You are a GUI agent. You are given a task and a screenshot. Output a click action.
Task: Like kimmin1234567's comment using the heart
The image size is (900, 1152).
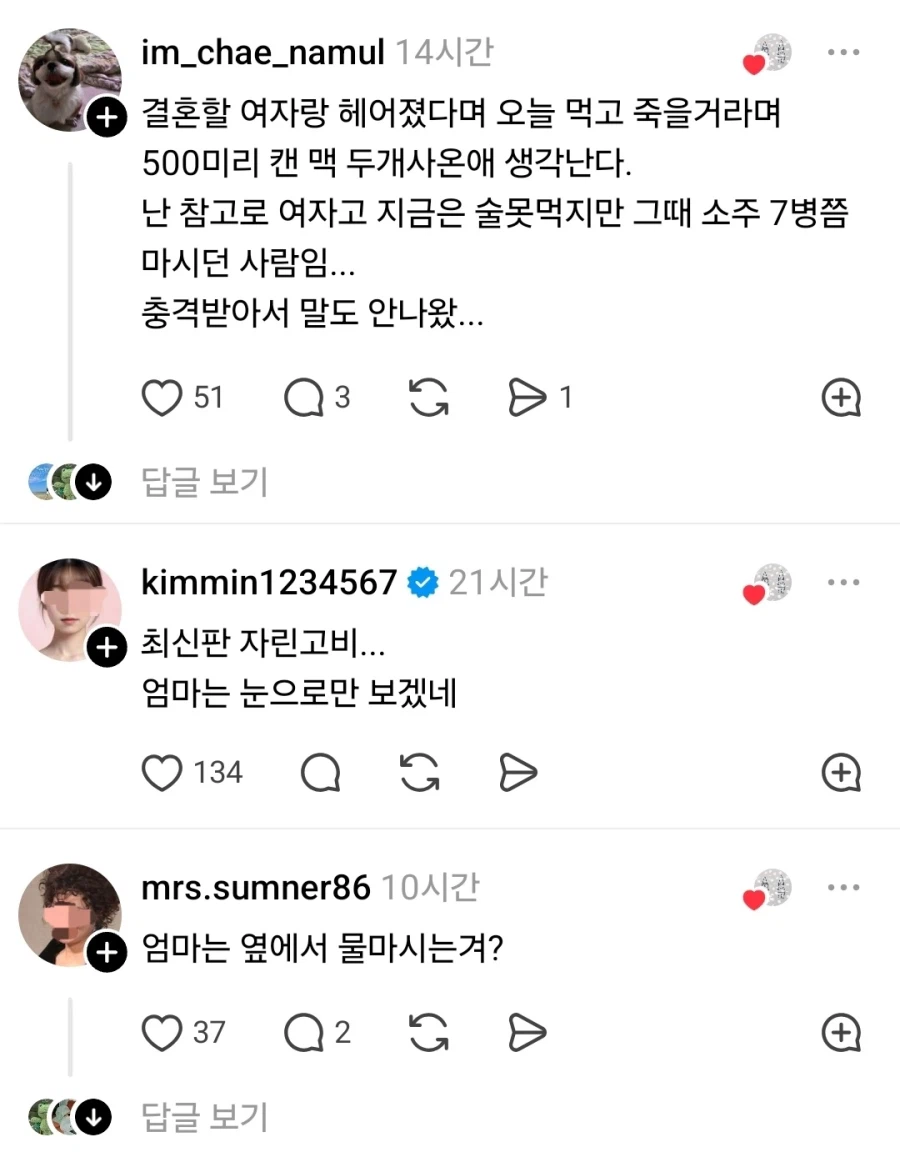pyautogui.click(x=161, y=773)
